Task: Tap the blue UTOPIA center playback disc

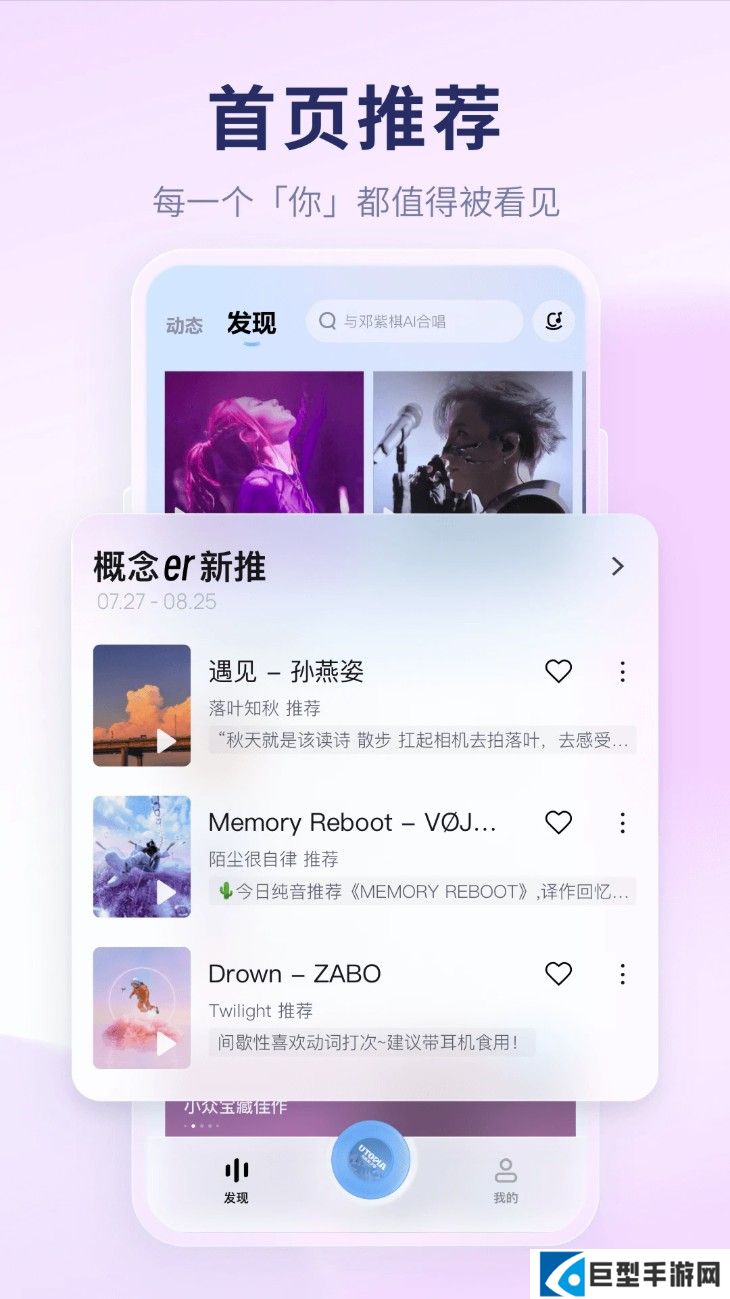Action: click(x=370, y=1160)
